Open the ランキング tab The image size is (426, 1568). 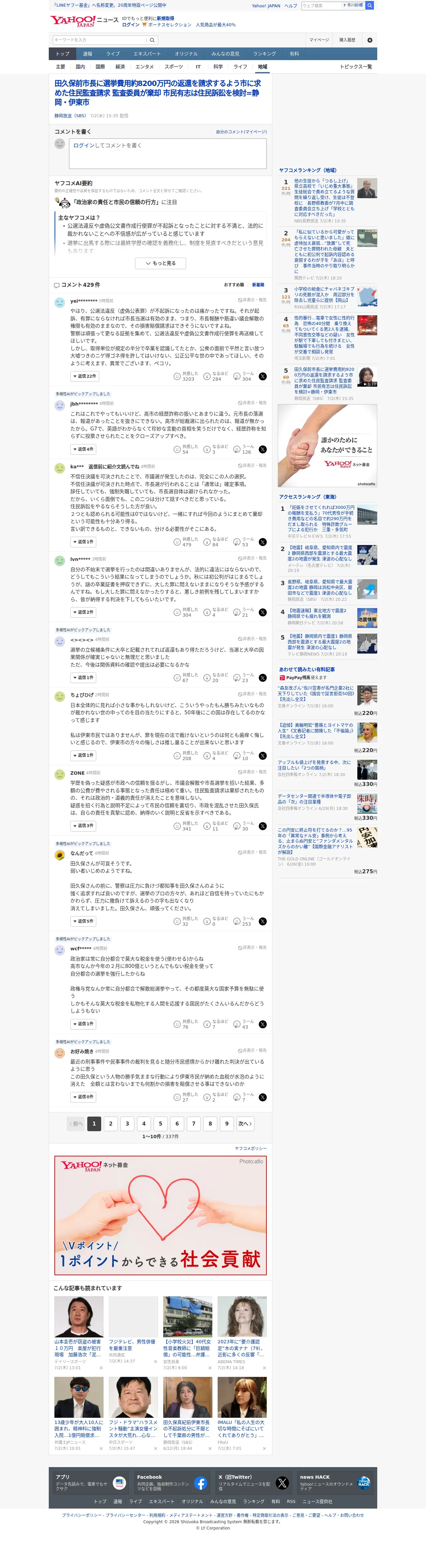(264, 54)
